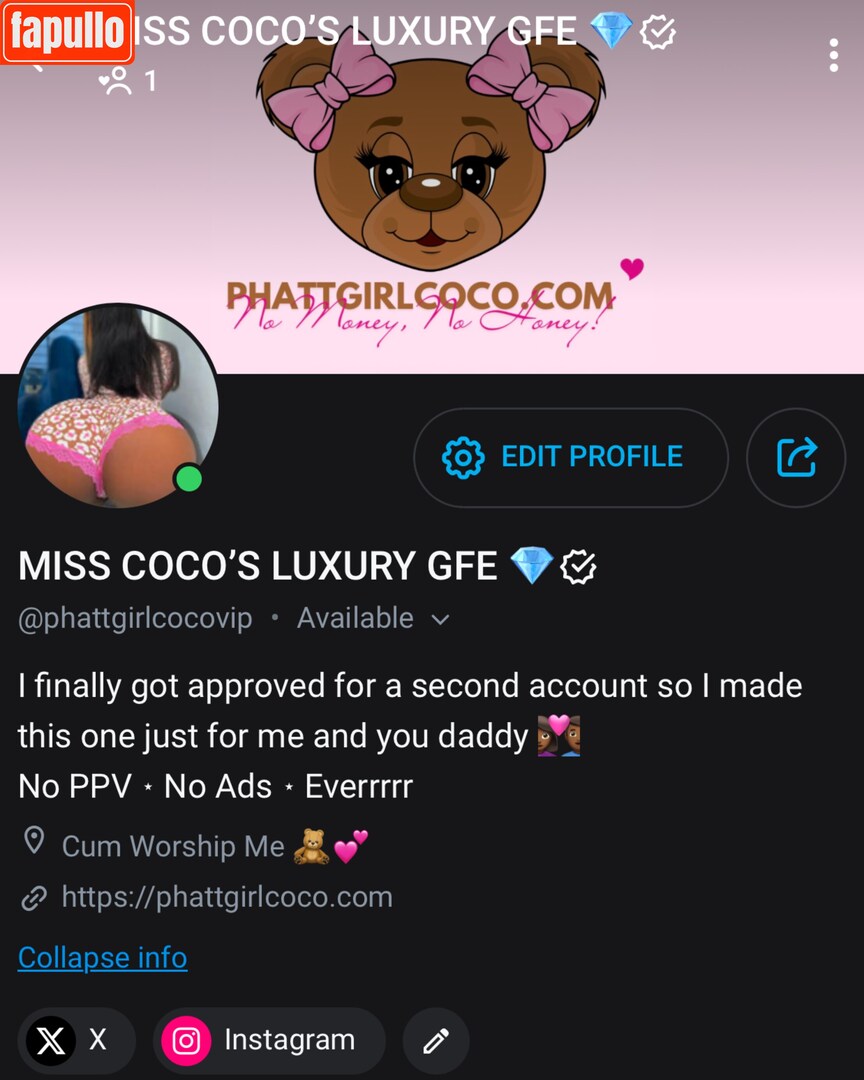View the profile avatar photo

(x=117, y=405)
